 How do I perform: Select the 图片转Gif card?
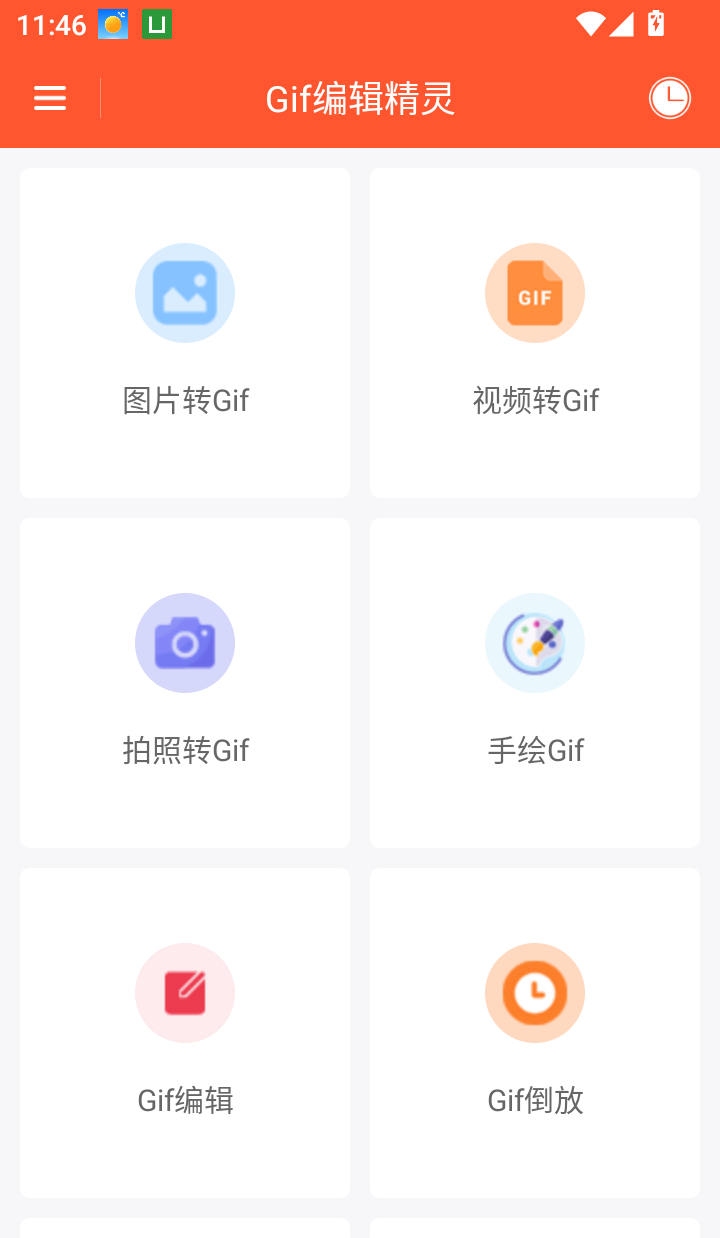pos(185,333)
